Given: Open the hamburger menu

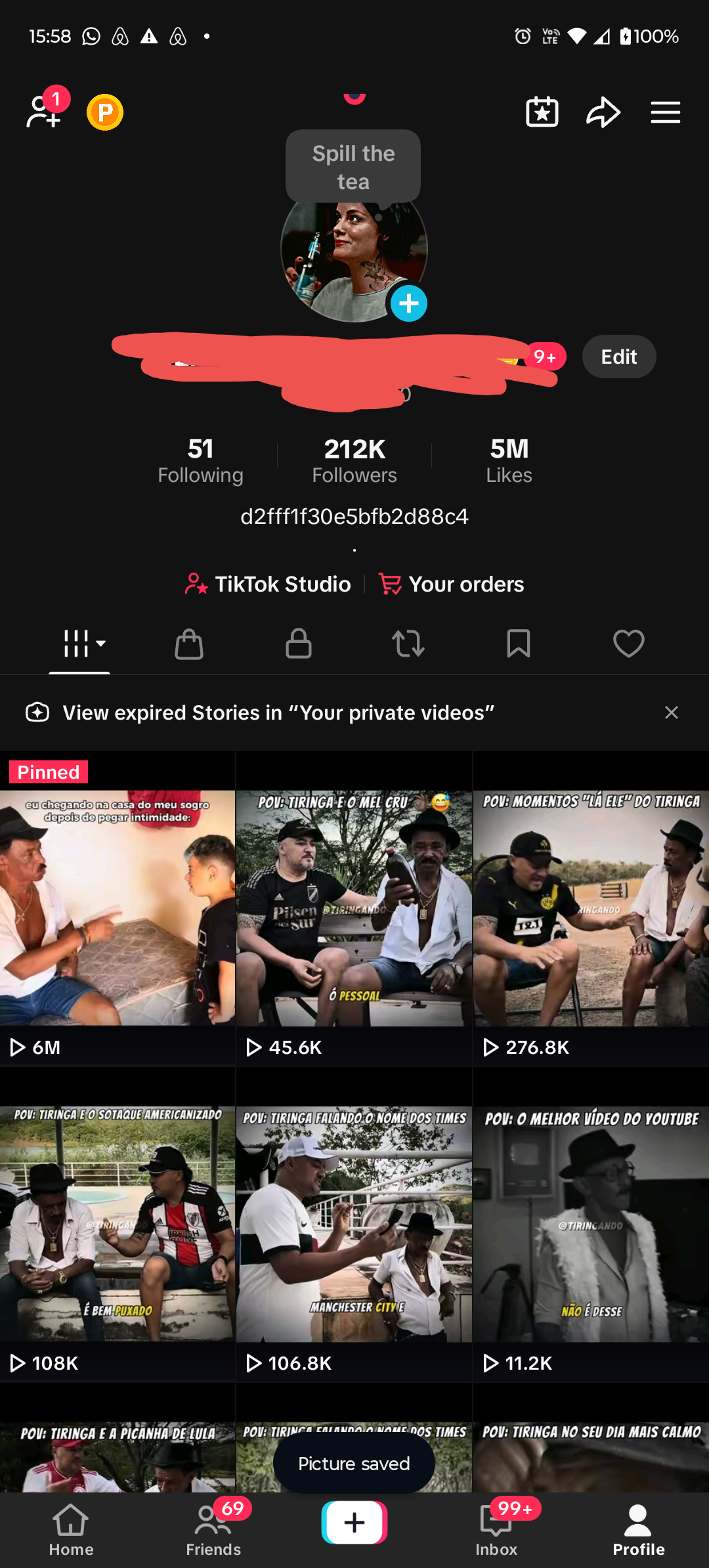Looking at the screenshot, I should [665, 112].
